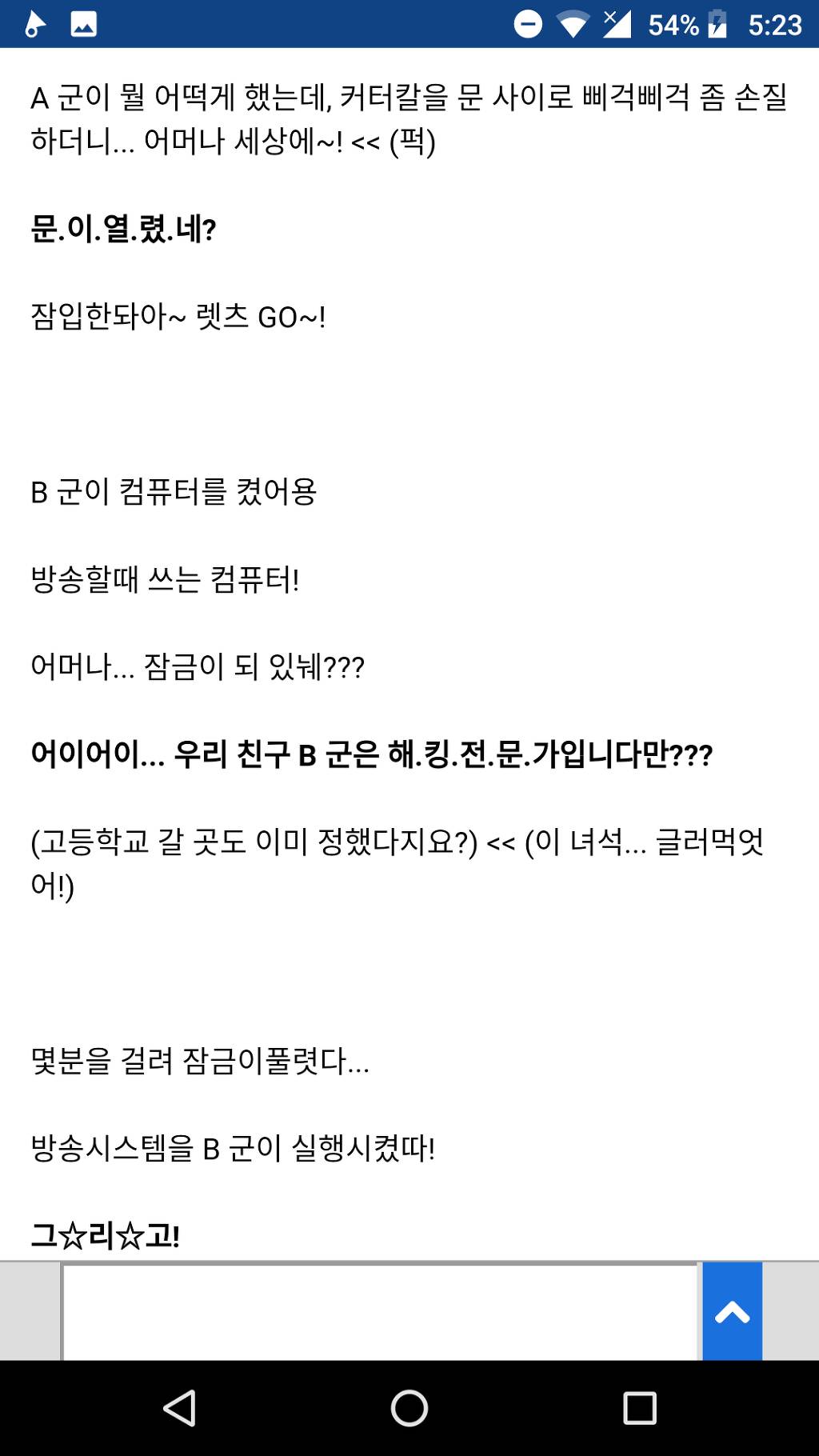Tap the sentence starting with A 군이
819x1456 pixels.
[x=400, y=98]
